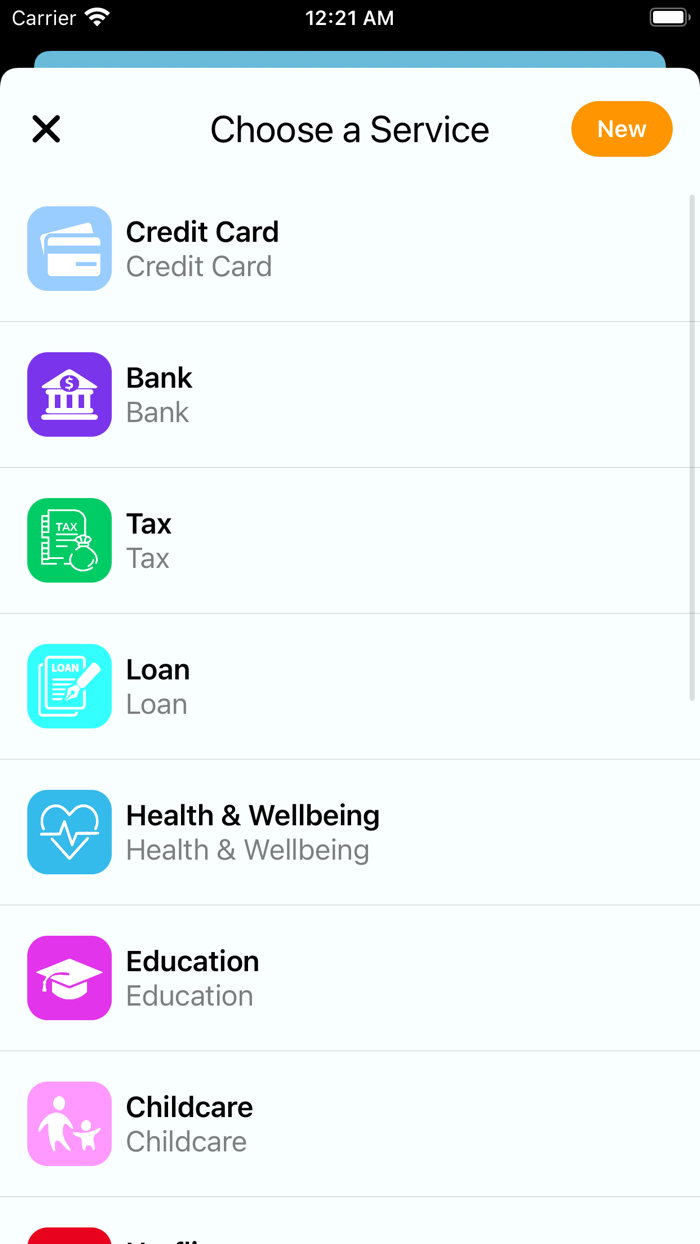This screenshot has height=1244, width=700.
Task: Tap the orange New button
Action: click(622, 129)
